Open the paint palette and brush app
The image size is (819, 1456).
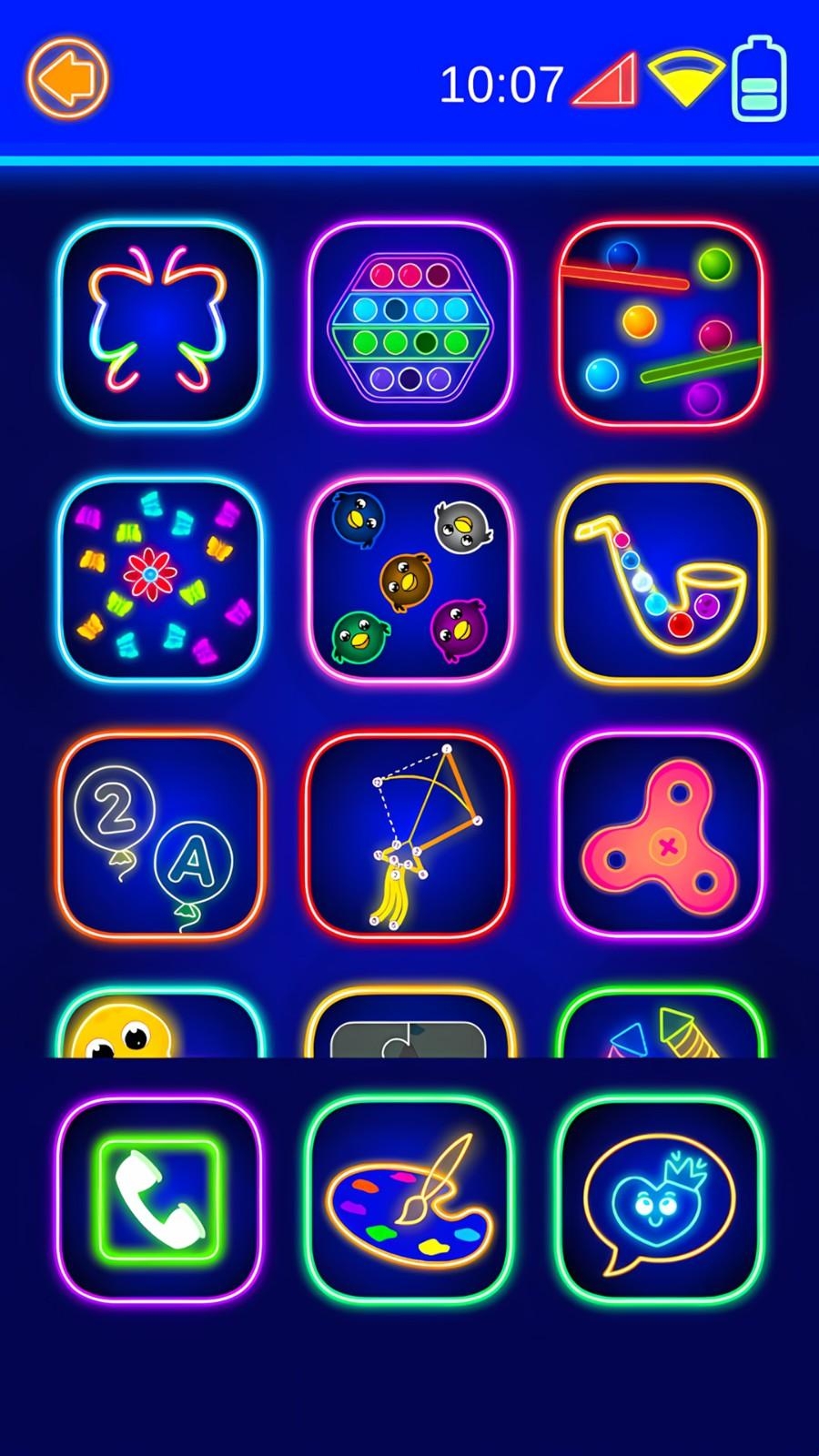pyautogui.click(x=409, y=1199)
